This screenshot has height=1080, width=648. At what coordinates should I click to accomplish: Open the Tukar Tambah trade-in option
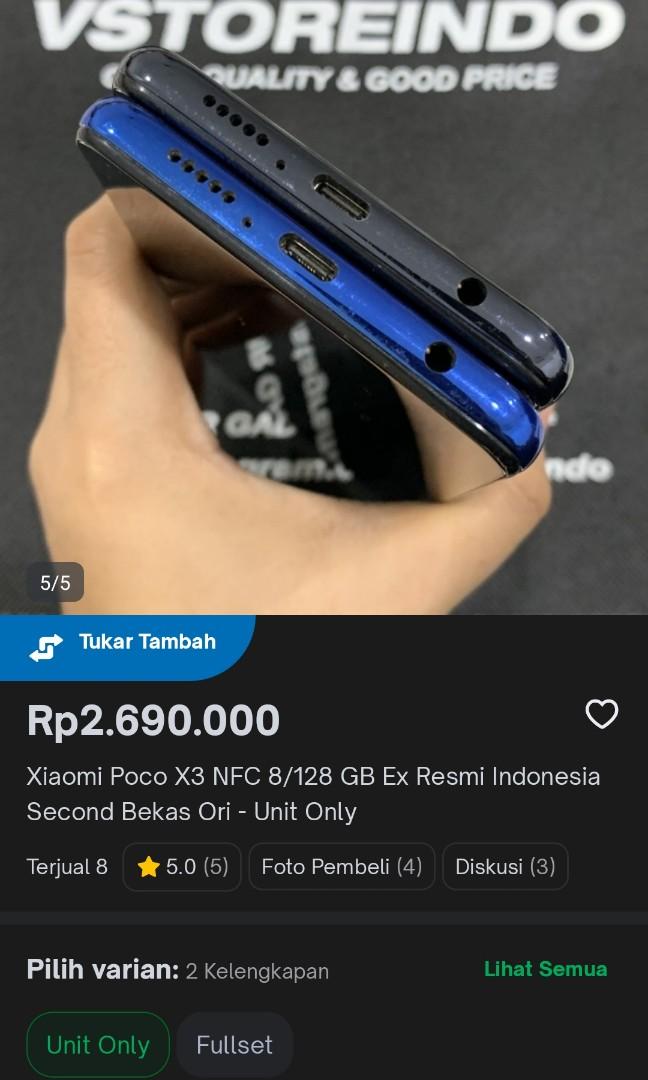click(x=125, y=643)
